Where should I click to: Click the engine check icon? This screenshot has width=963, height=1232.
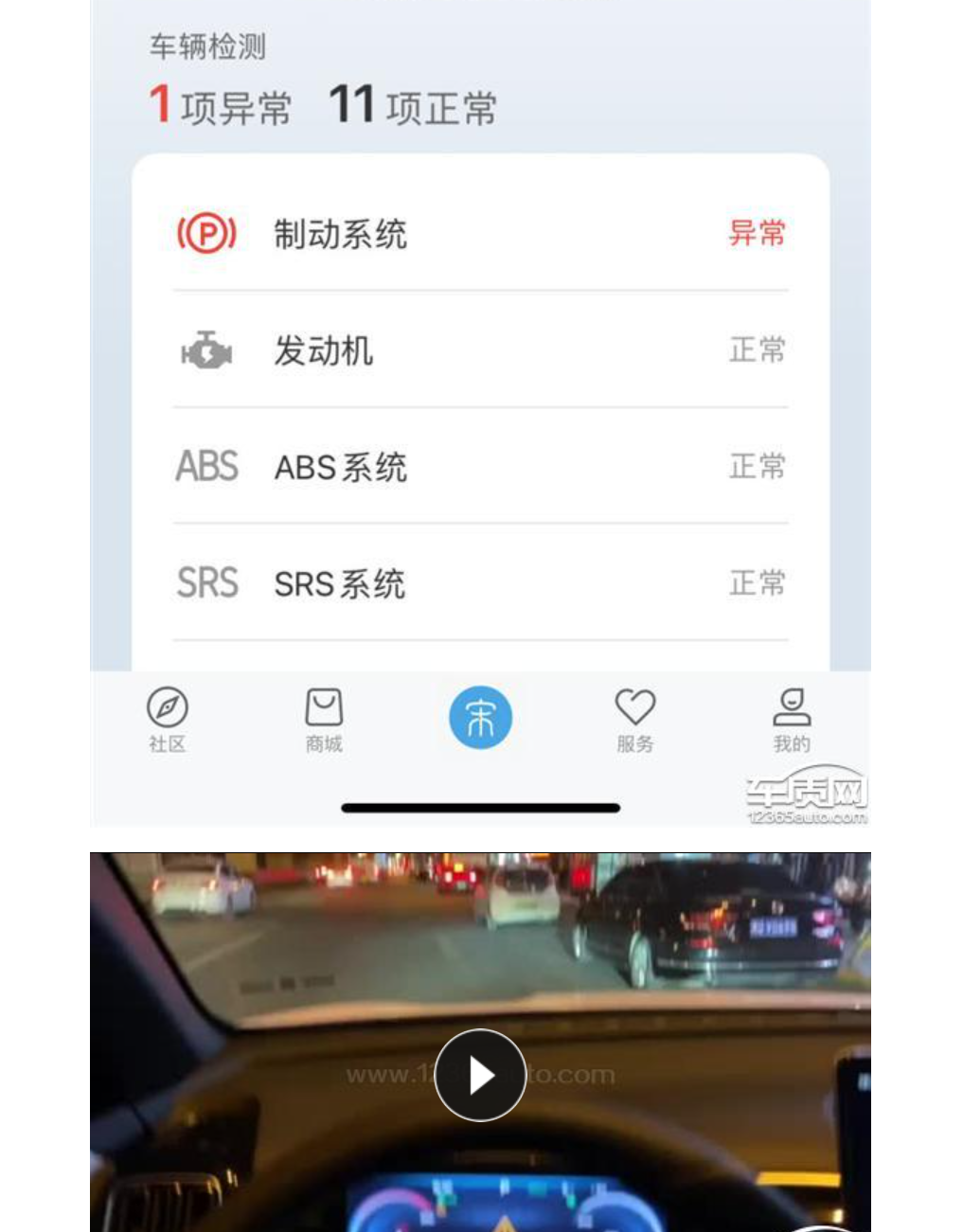(205, 351)
